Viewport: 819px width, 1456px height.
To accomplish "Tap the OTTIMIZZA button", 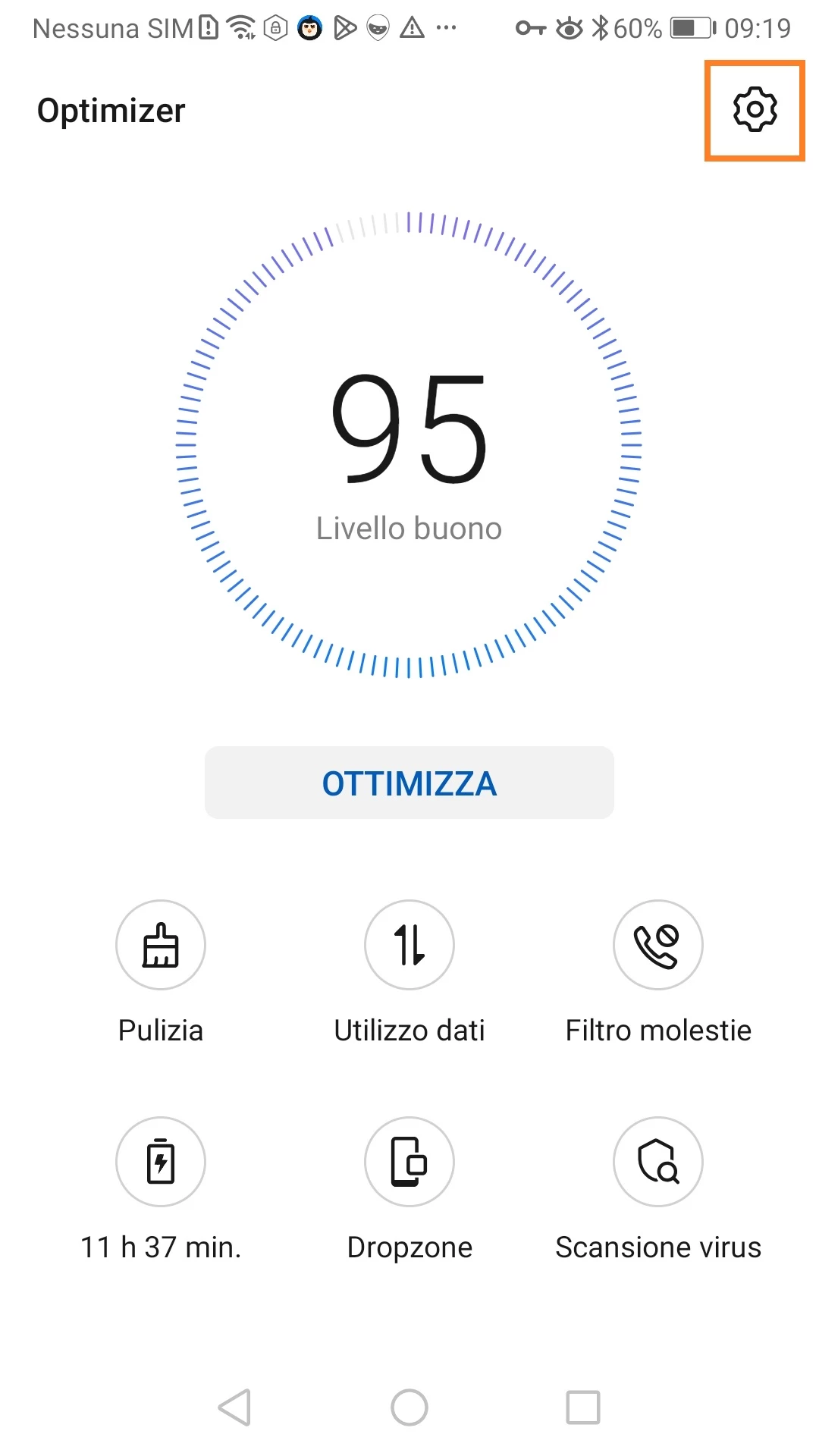I will [x=409, y=783].
